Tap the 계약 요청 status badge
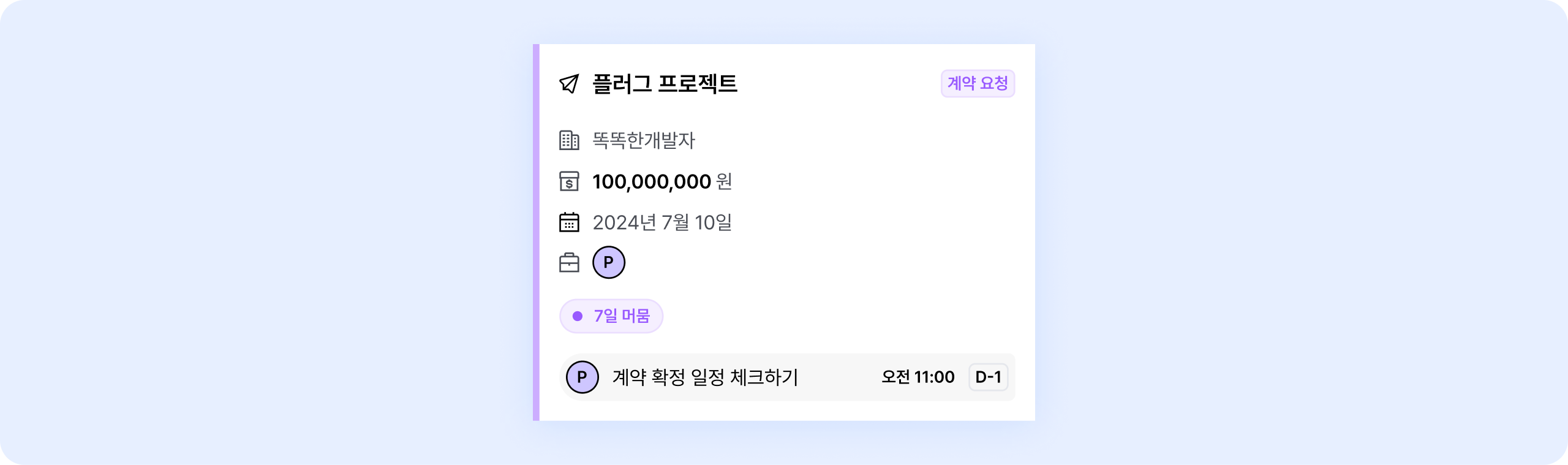Viewport: 1568px width, 465px height. 978,83
